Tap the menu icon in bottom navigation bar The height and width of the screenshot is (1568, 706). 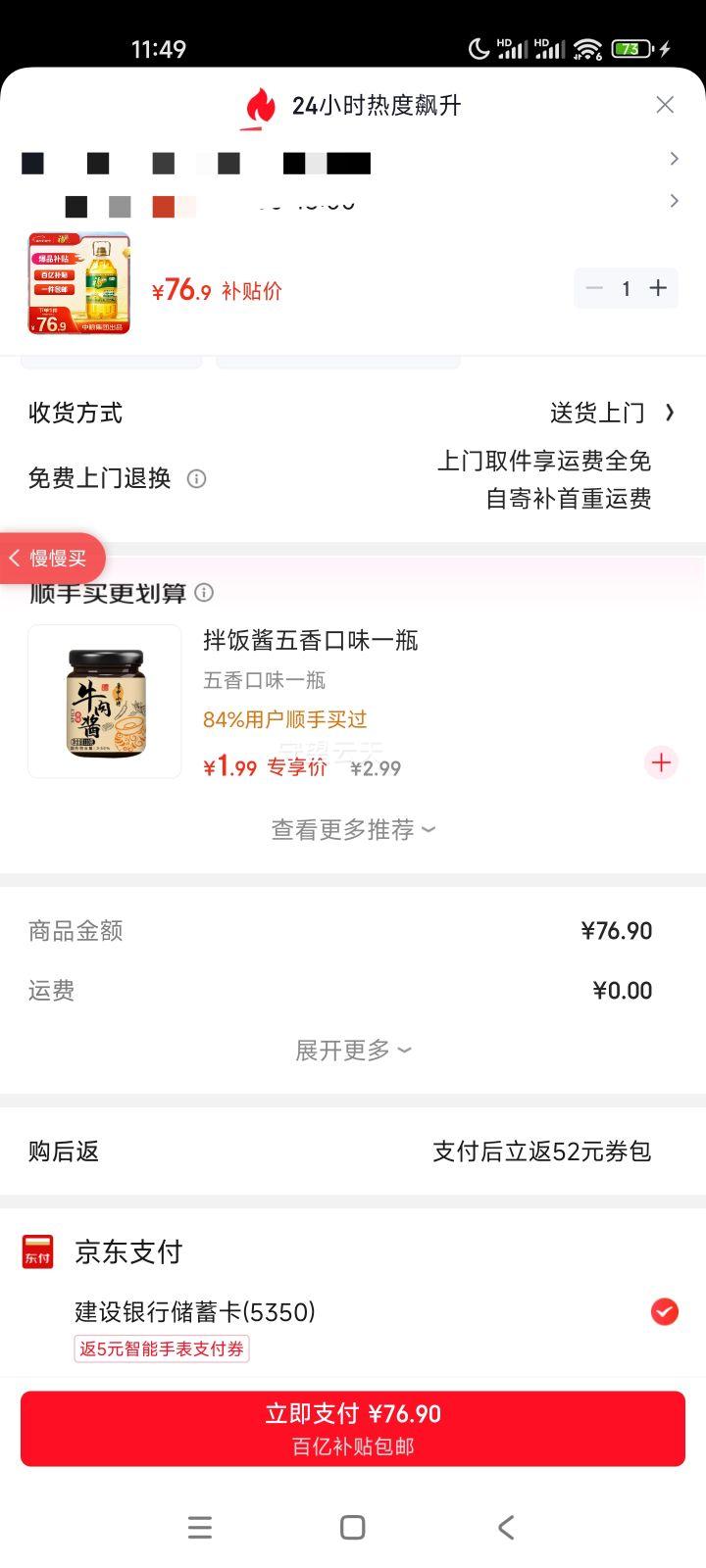[200, 1527]
